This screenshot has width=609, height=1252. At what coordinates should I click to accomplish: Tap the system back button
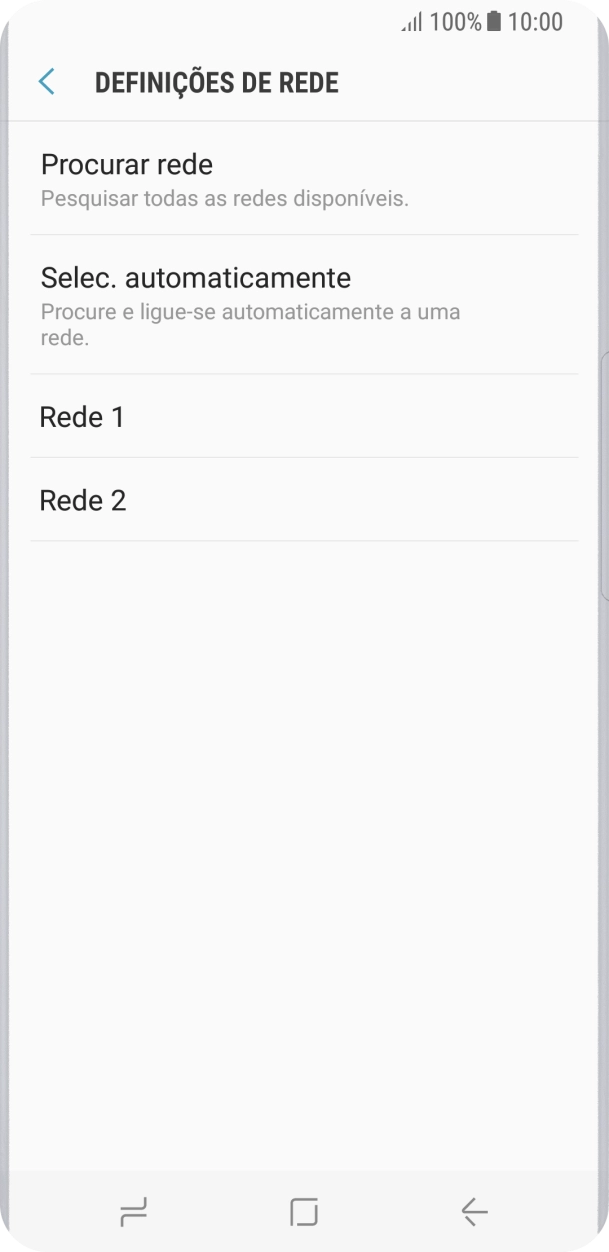pos(474,1212)
